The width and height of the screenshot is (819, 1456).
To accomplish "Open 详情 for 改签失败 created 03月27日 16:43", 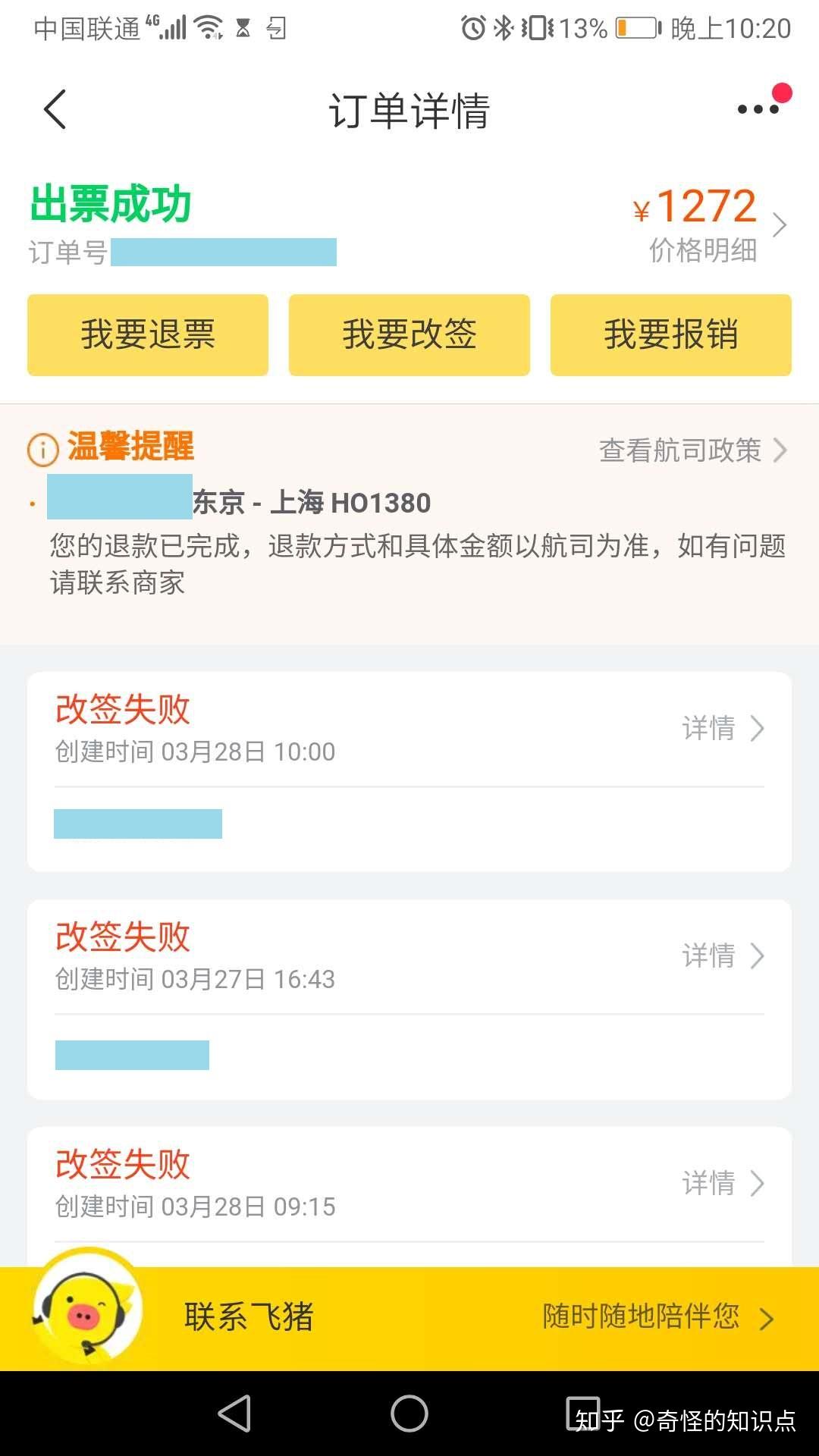I will pyautogui.click(x=723, y=955).
